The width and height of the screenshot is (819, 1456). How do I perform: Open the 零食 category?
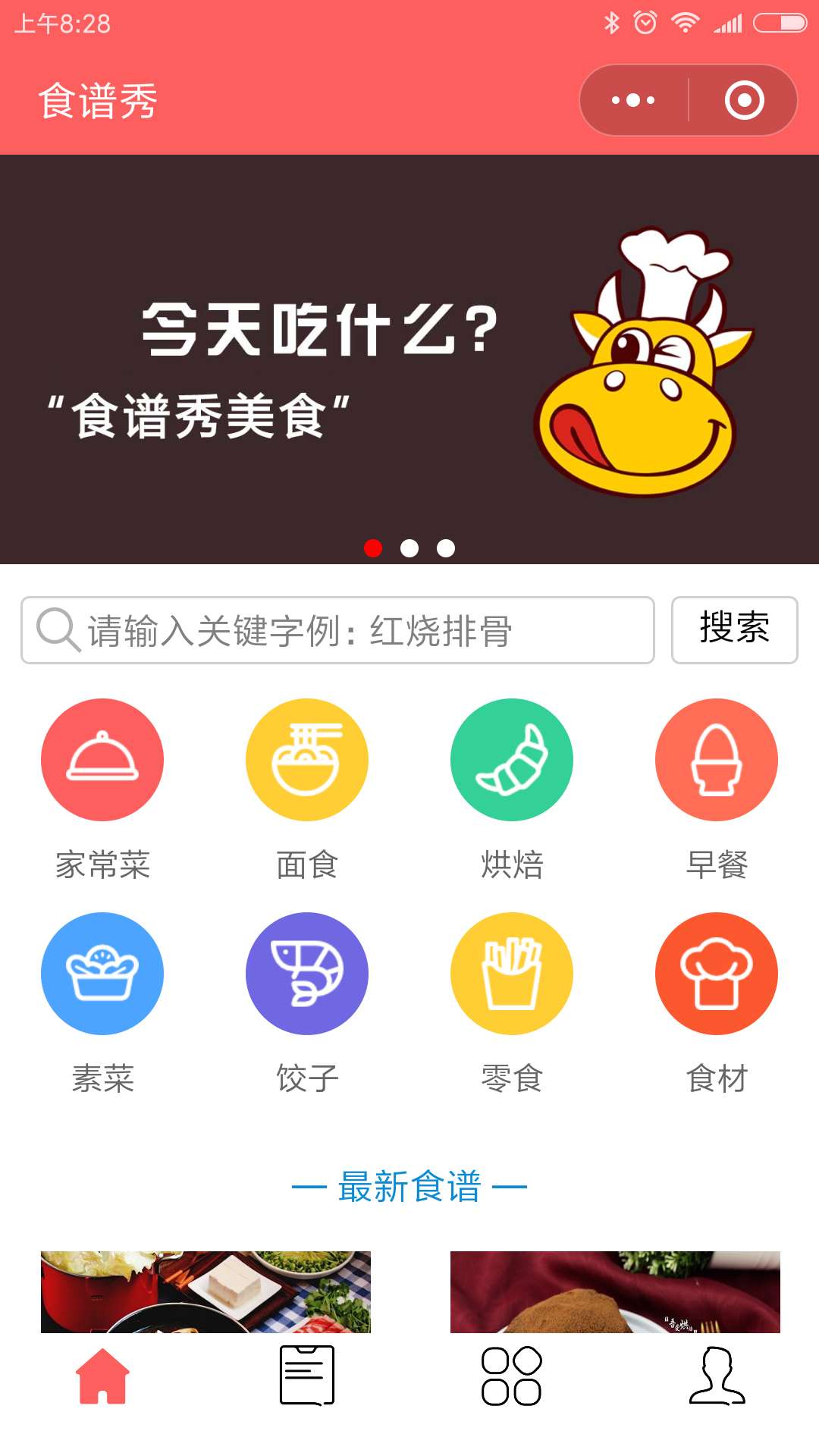pyautogui.click(x=512, y=974)
